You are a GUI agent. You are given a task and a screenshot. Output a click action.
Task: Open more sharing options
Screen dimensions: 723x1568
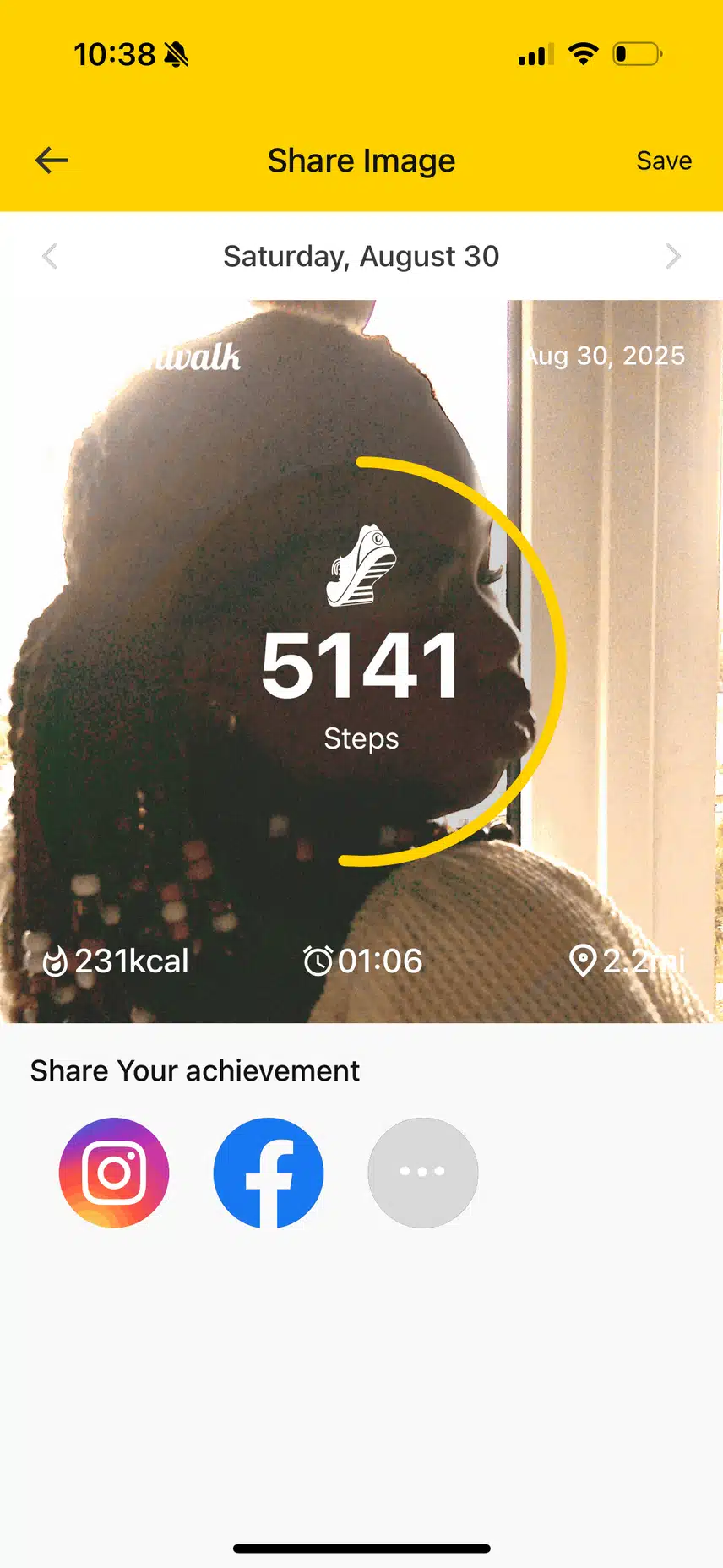point(422,1172)
